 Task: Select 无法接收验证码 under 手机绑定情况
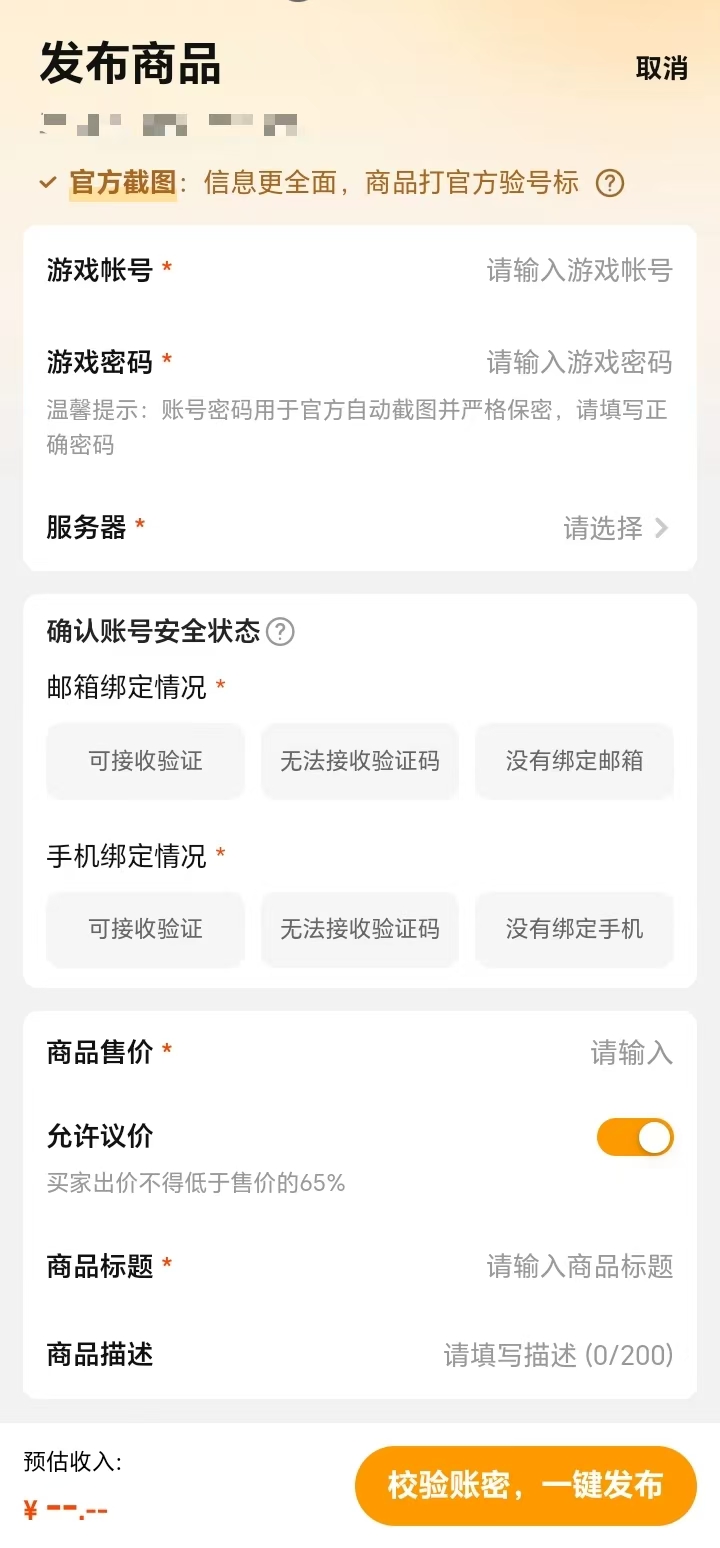tap(359, 929)
